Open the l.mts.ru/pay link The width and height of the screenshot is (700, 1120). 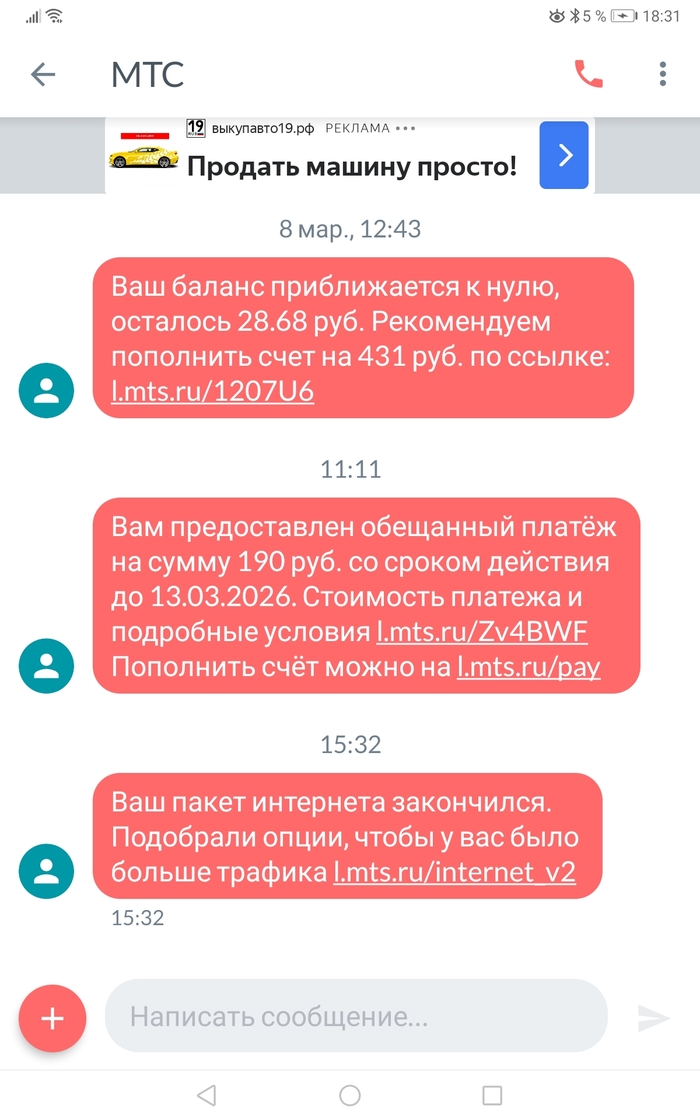tap(529, 667)
